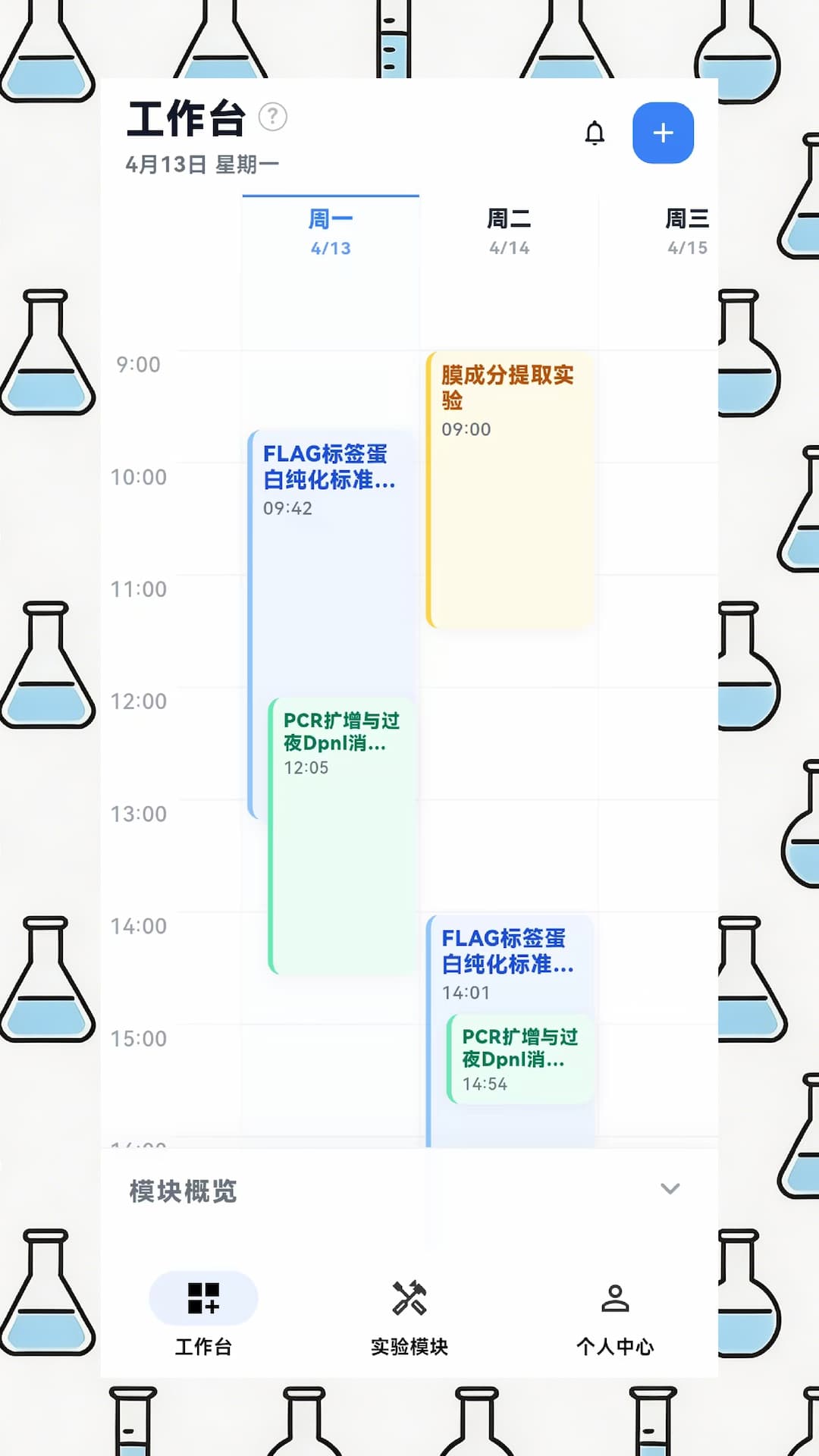Open Tuesday's PCR扩增 event at 14:54
The image size is (819, 1456).
[520, 1062]
